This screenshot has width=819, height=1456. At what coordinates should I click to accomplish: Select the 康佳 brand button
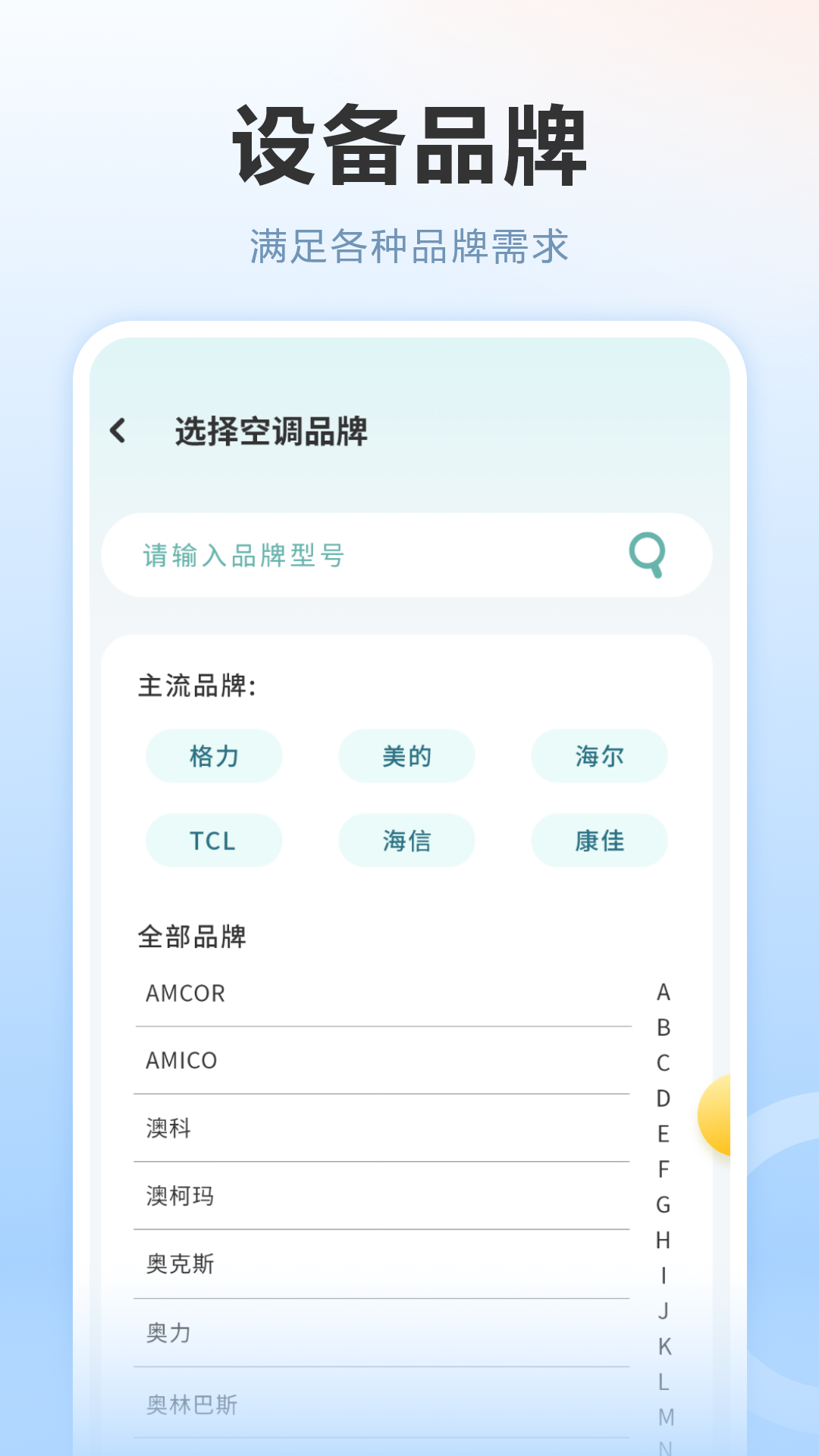599,840
